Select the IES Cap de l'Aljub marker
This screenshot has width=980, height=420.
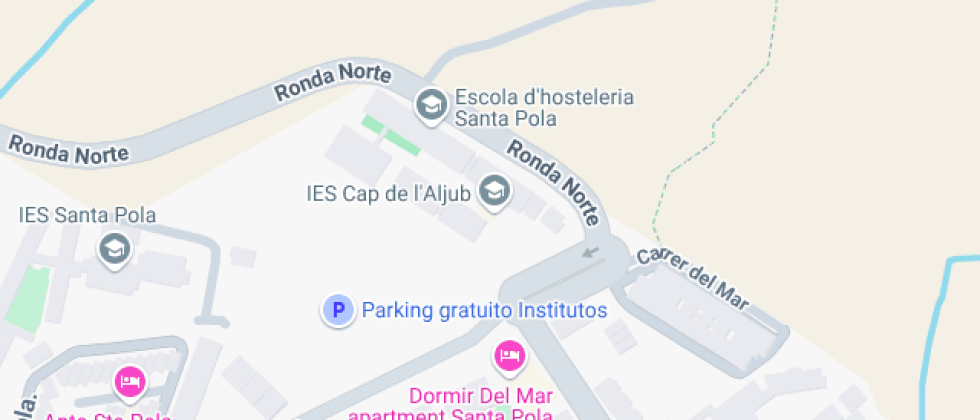(493, 190)
